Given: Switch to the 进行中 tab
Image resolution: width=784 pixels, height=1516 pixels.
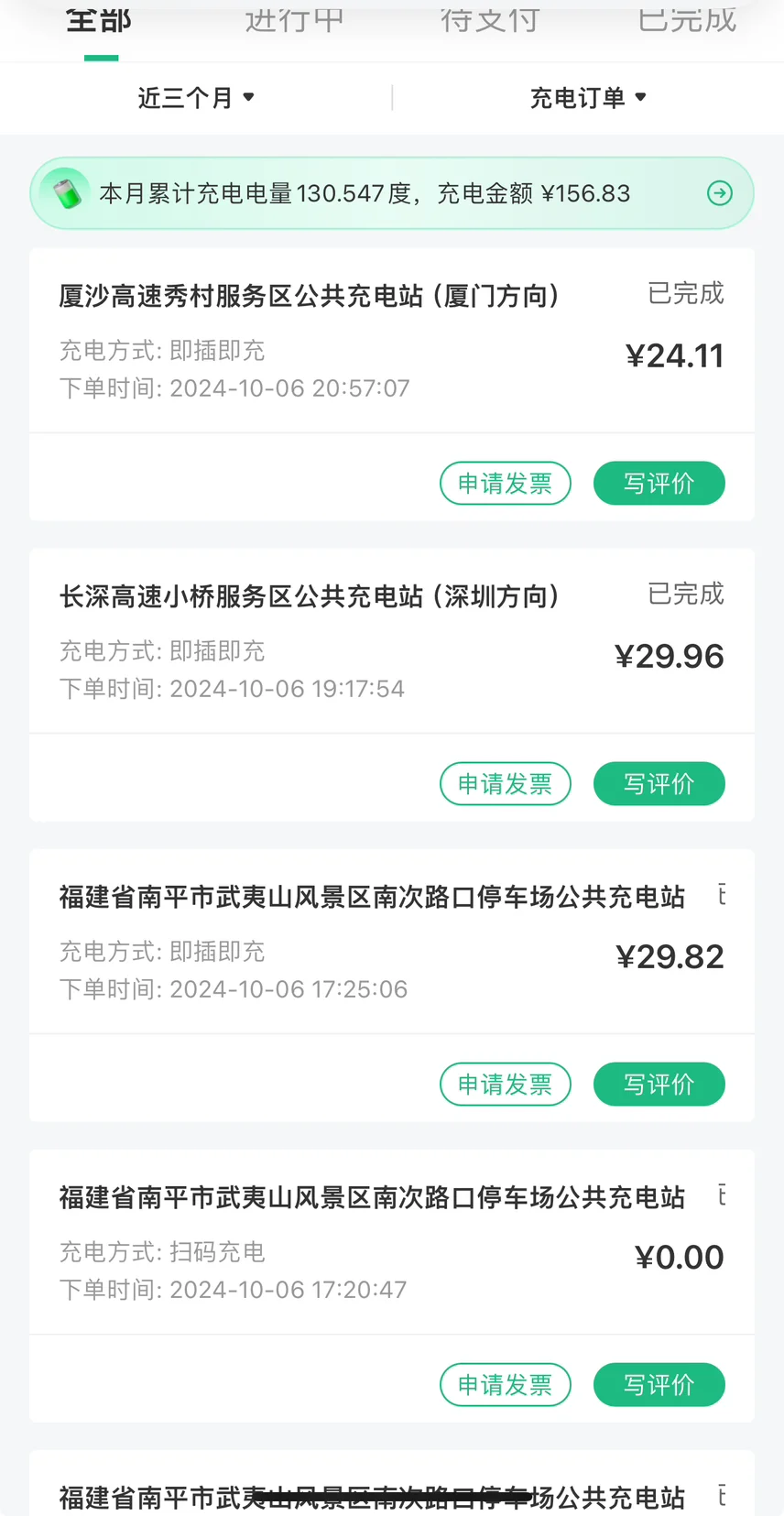Looking at the screenshot, I should tap(294, 19).
